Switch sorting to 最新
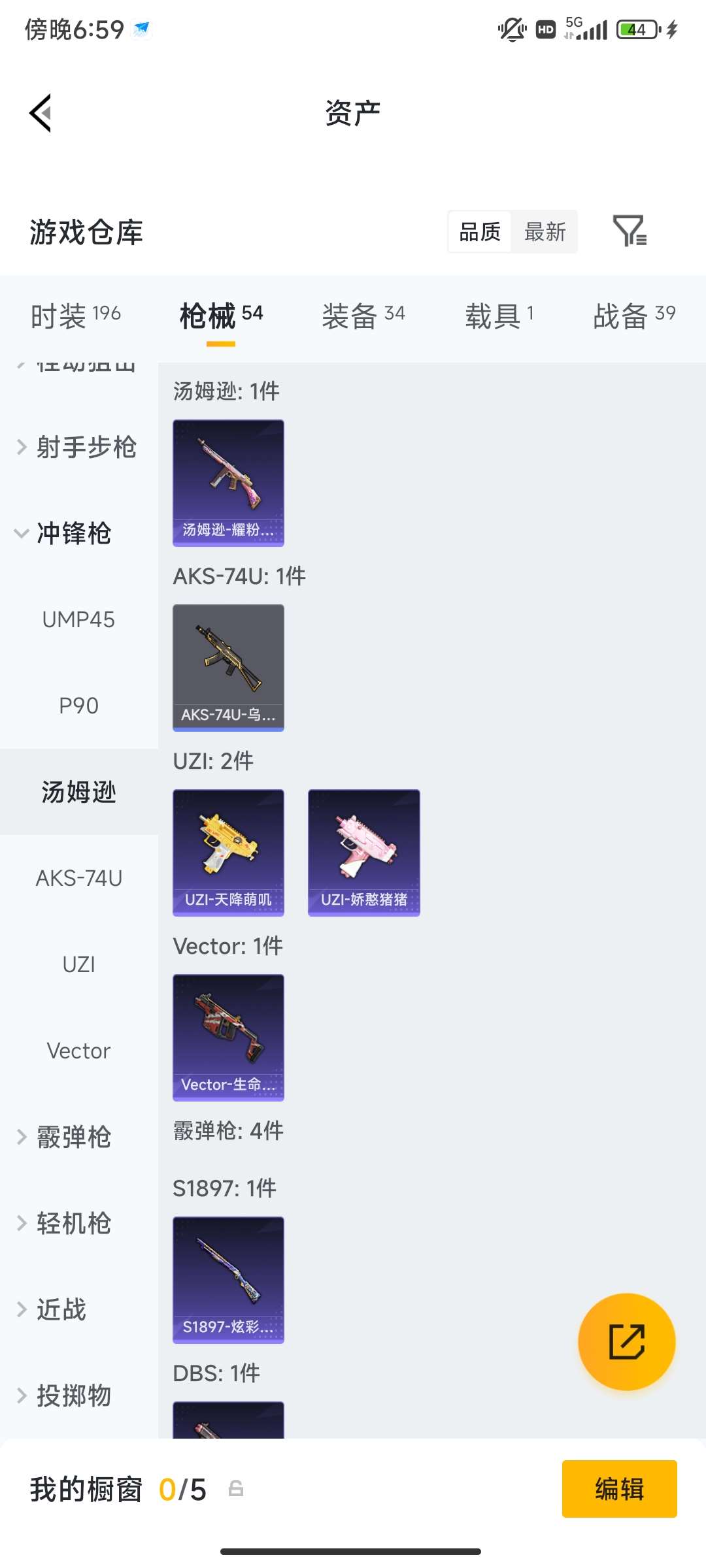Viewport: 706px width, 1568px height. (545, 232)
